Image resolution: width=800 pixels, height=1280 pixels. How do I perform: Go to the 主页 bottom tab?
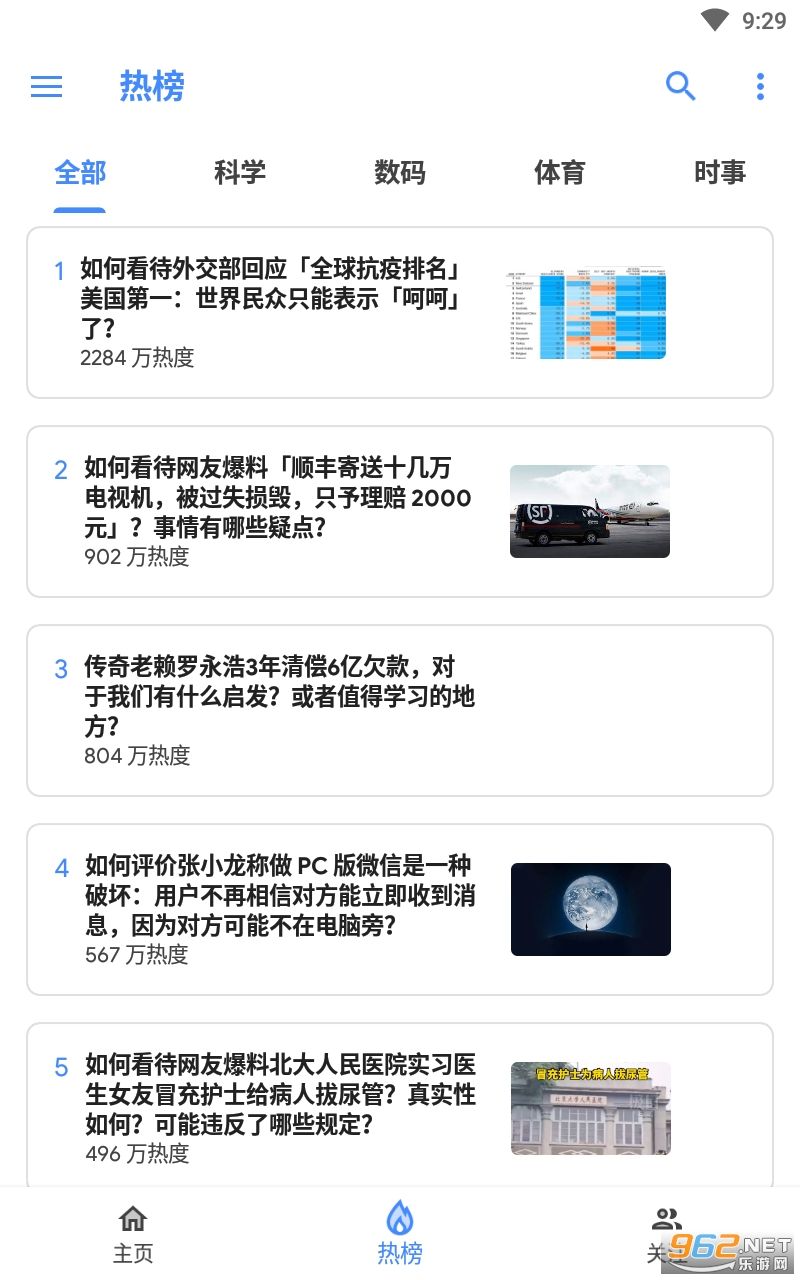[133, 1234]
